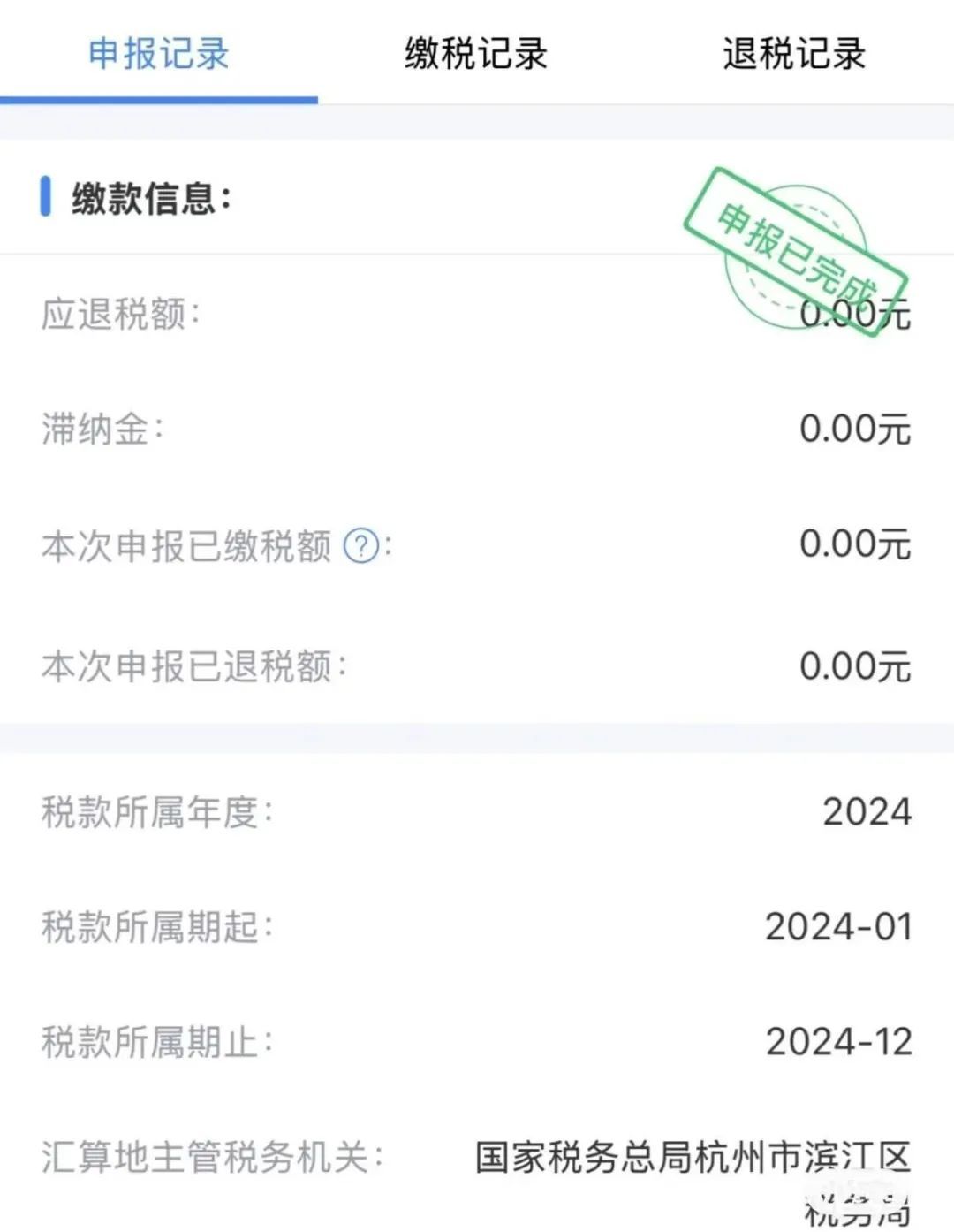
Task: Click the 缴款信息 section header
Action: click(150, 196)
